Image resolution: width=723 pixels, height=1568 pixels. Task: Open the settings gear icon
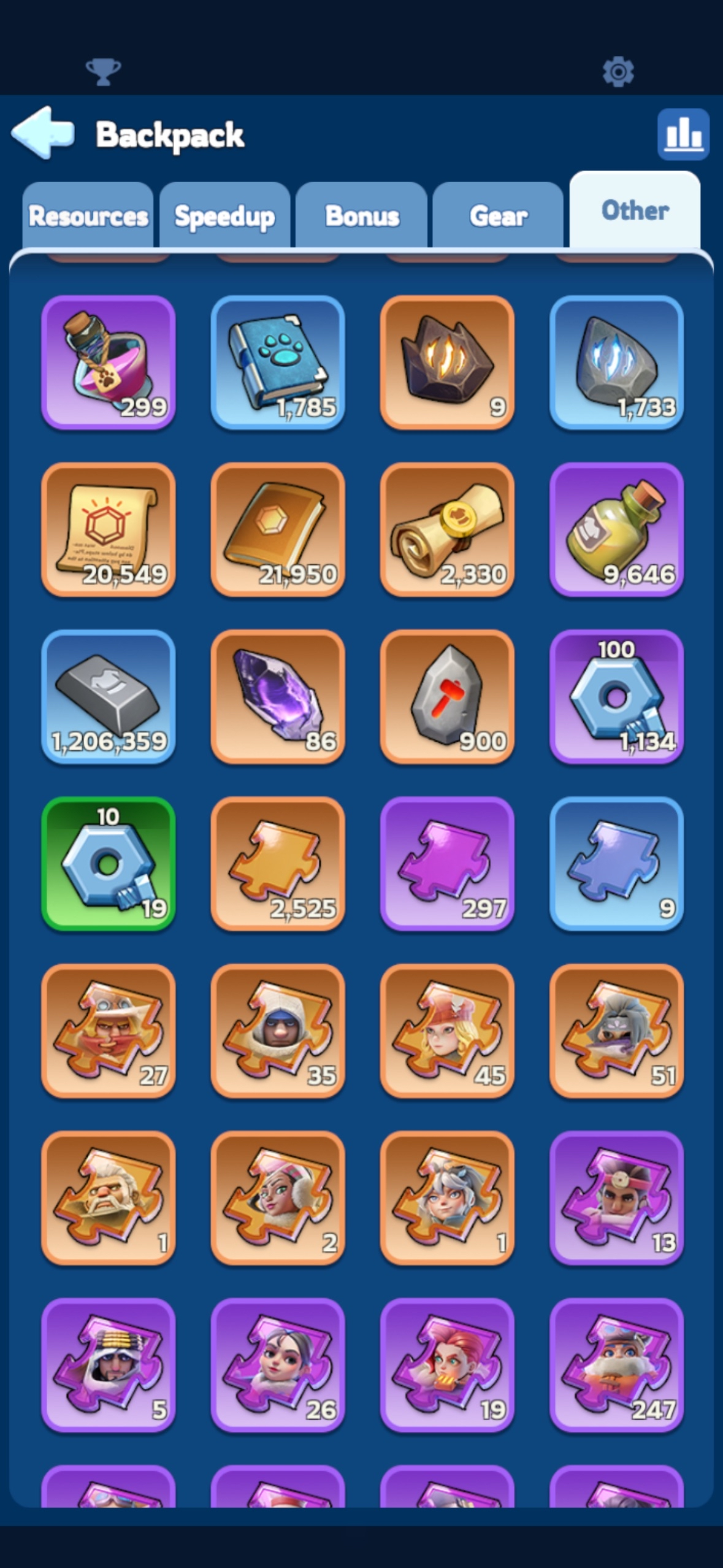pos(618,72)
